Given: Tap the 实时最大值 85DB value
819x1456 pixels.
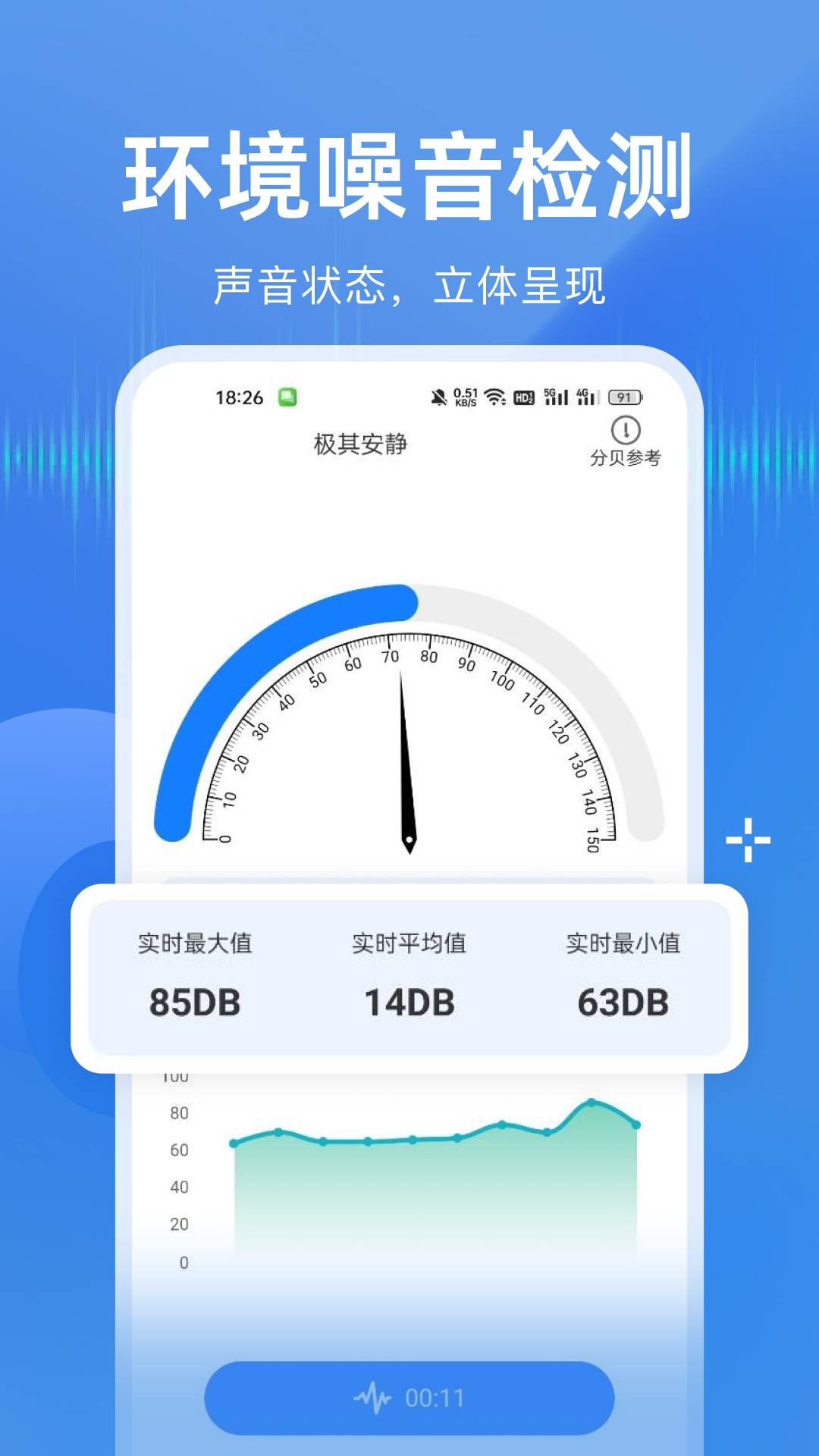Looking at the screenshot, I should [194, 1003].
